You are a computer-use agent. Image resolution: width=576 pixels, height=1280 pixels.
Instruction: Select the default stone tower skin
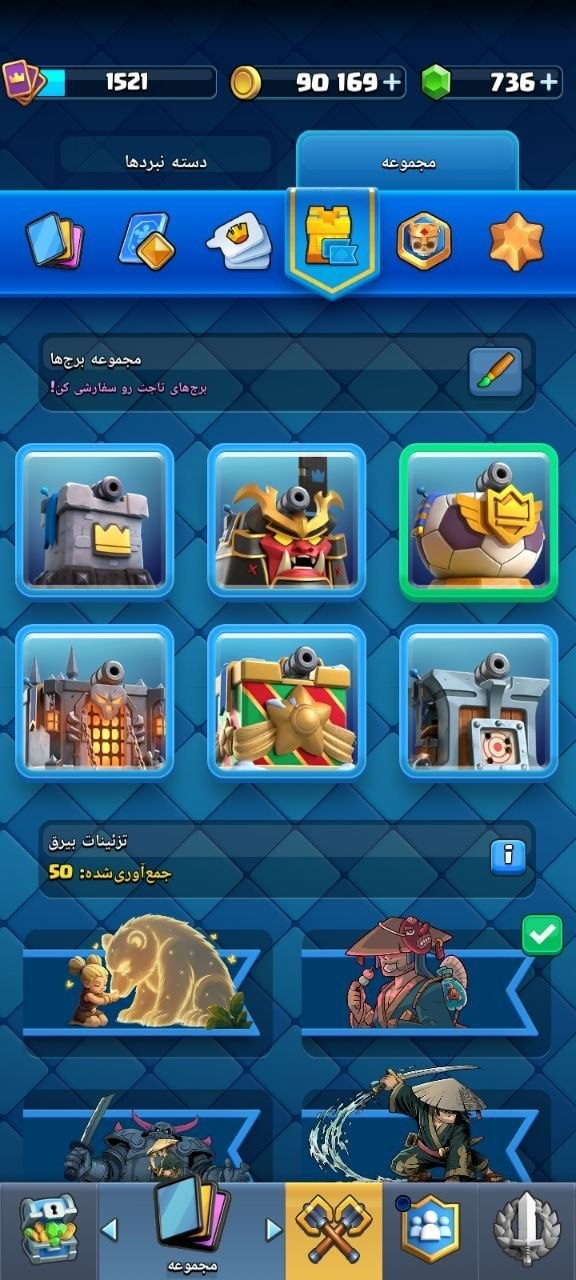tap(95, 520)
